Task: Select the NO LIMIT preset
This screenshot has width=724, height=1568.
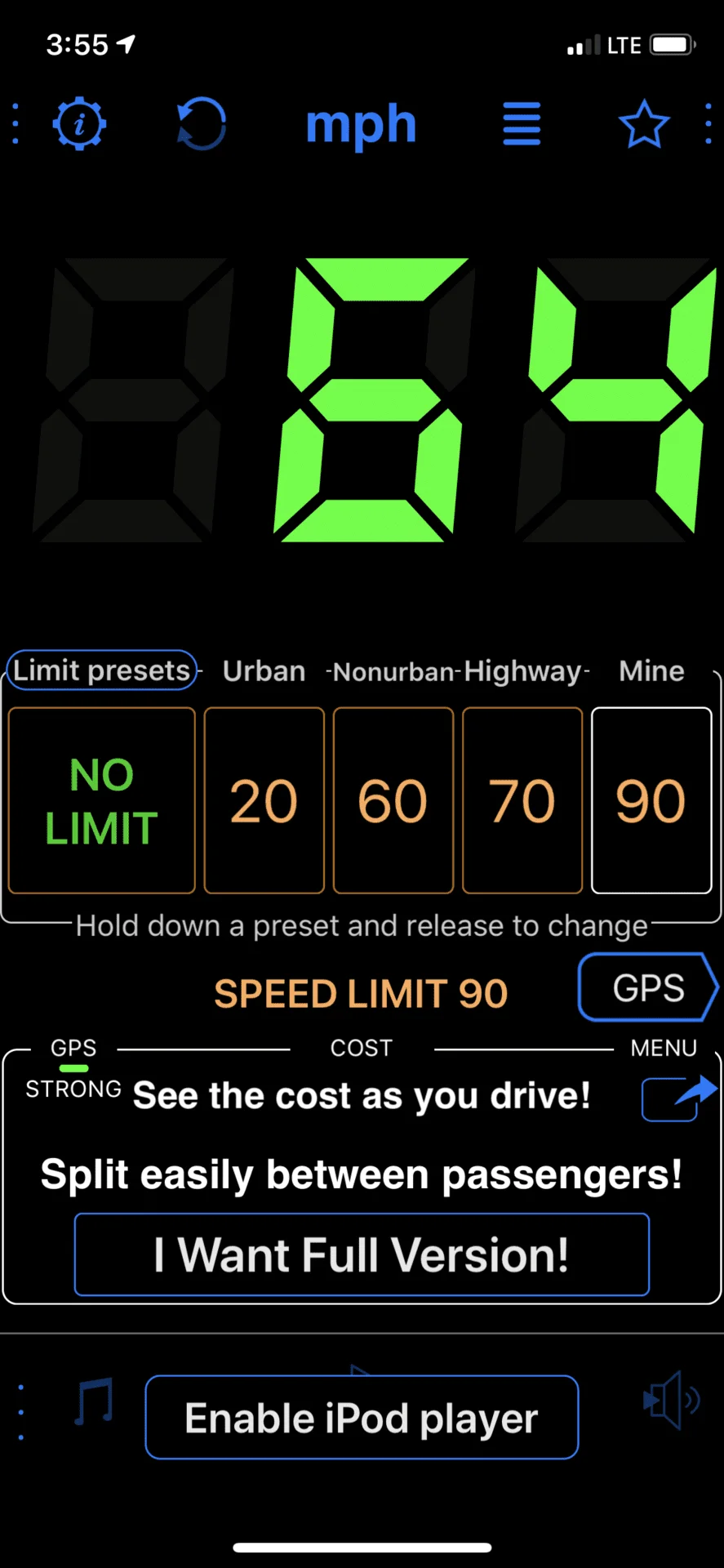Action: pos(102,800)
